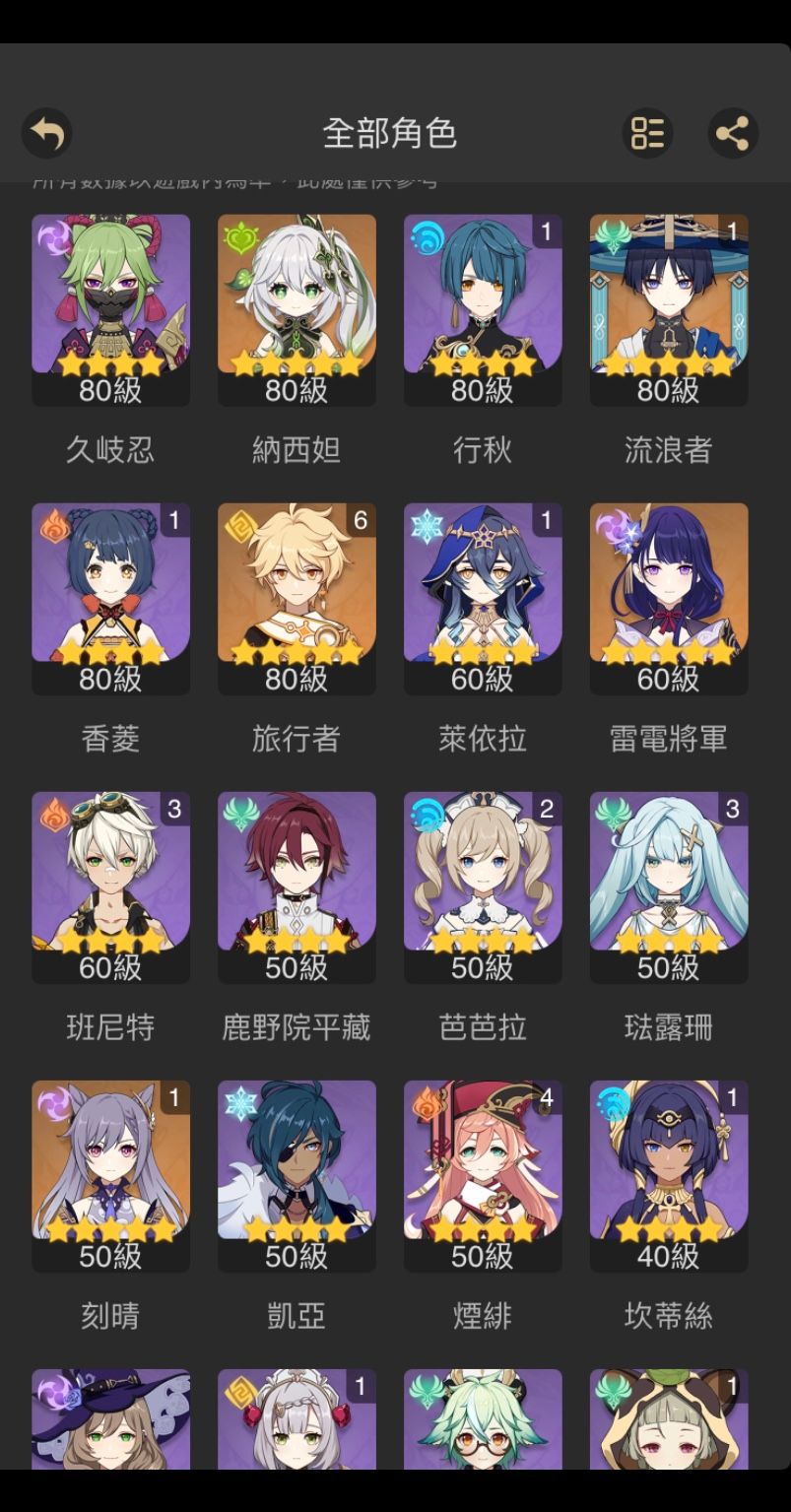View 行秋 character details
This screenshot has height=1512, width=791.
point(483,309)
